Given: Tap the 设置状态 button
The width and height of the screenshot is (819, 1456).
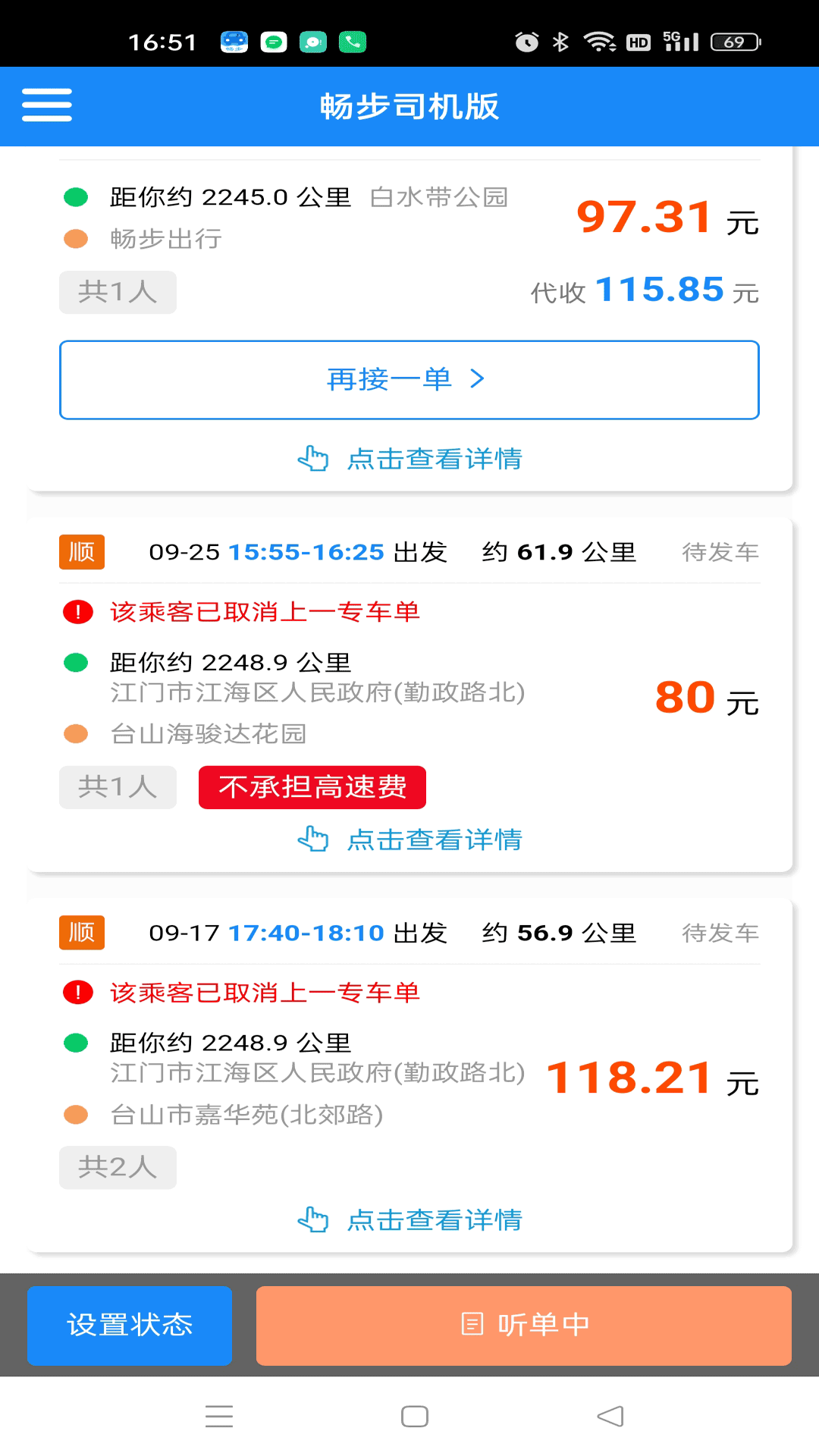Looking at the screenshot, I should tap(130, 1326).
